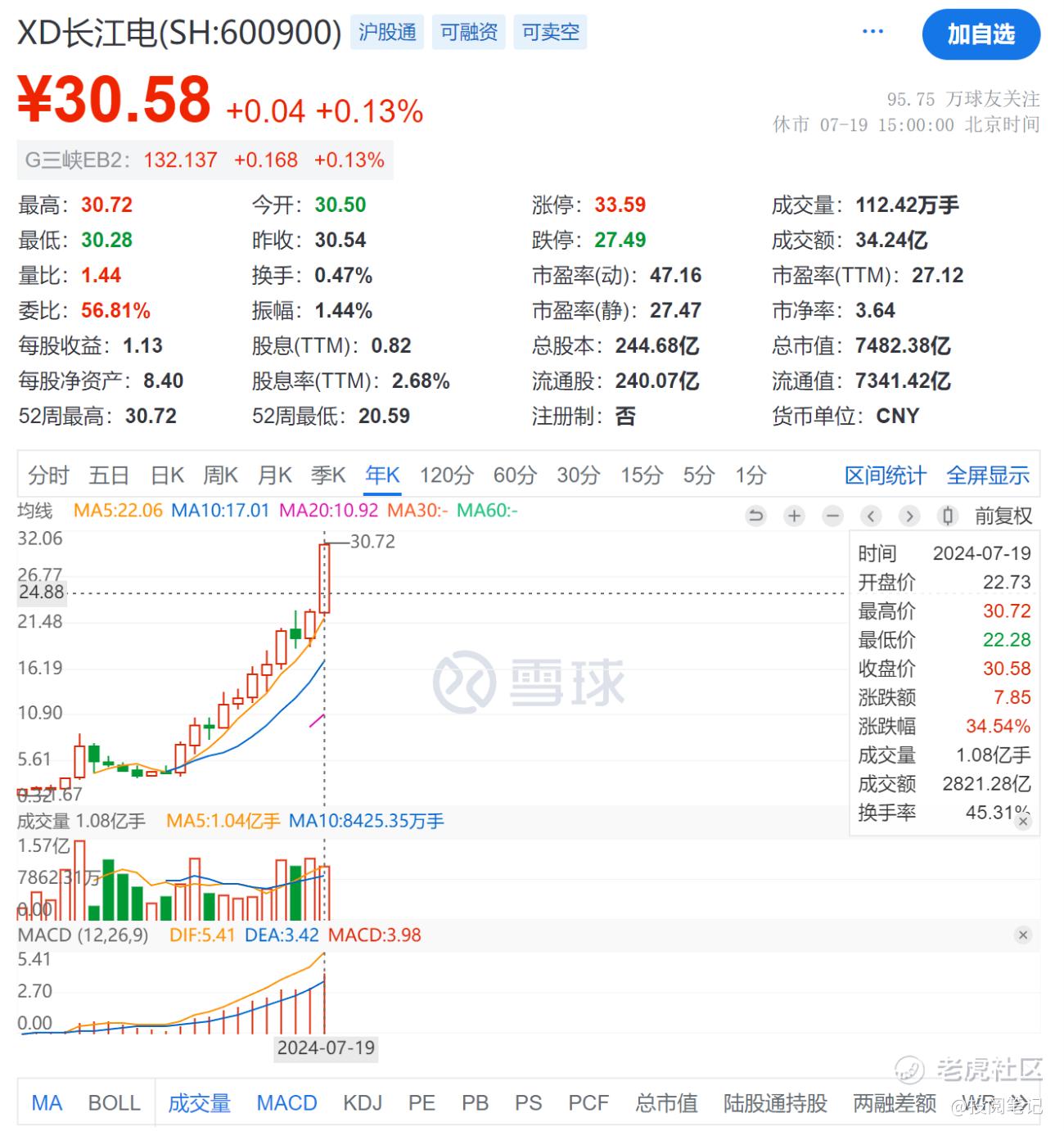The height and width of the screenshot is (1131, 1064).
Task: Open 区间统计 range statistics
Action: coord(885,475)
